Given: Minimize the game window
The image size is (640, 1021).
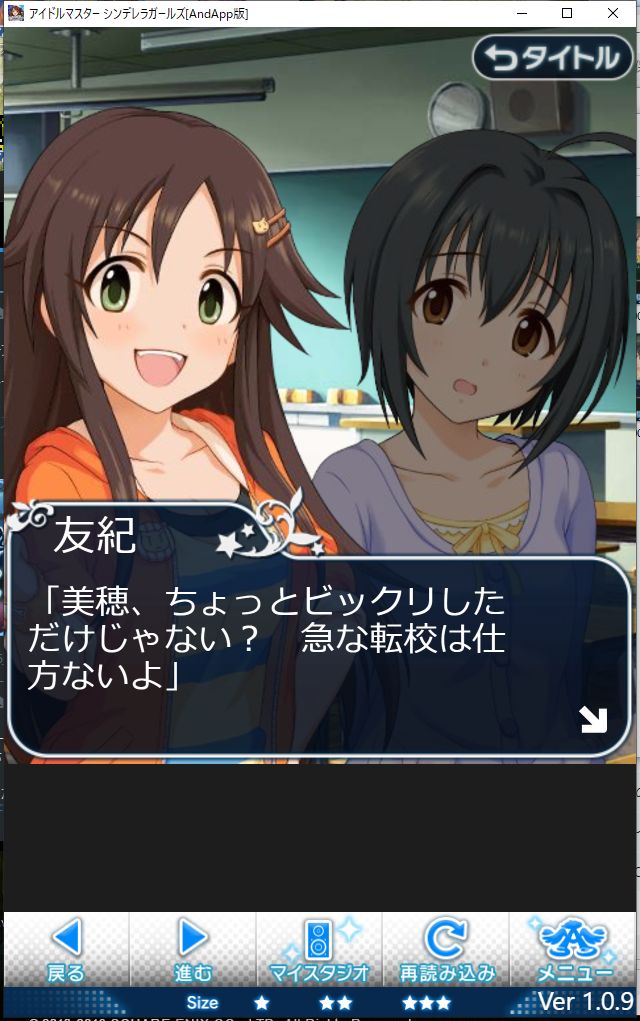Looking at the screenshot, I should click(x=522, y=13).
